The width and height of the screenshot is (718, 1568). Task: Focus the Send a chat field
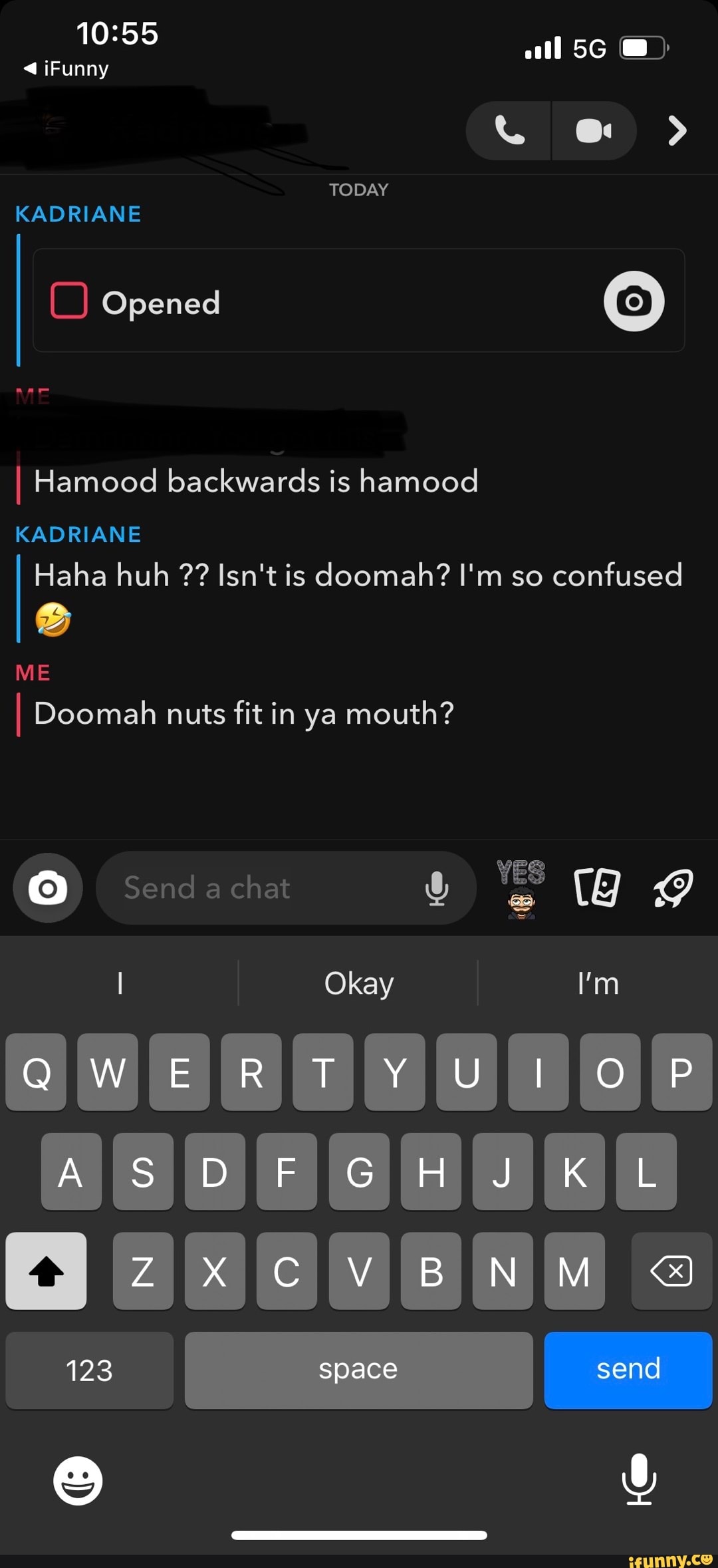[x=259, y=888]
